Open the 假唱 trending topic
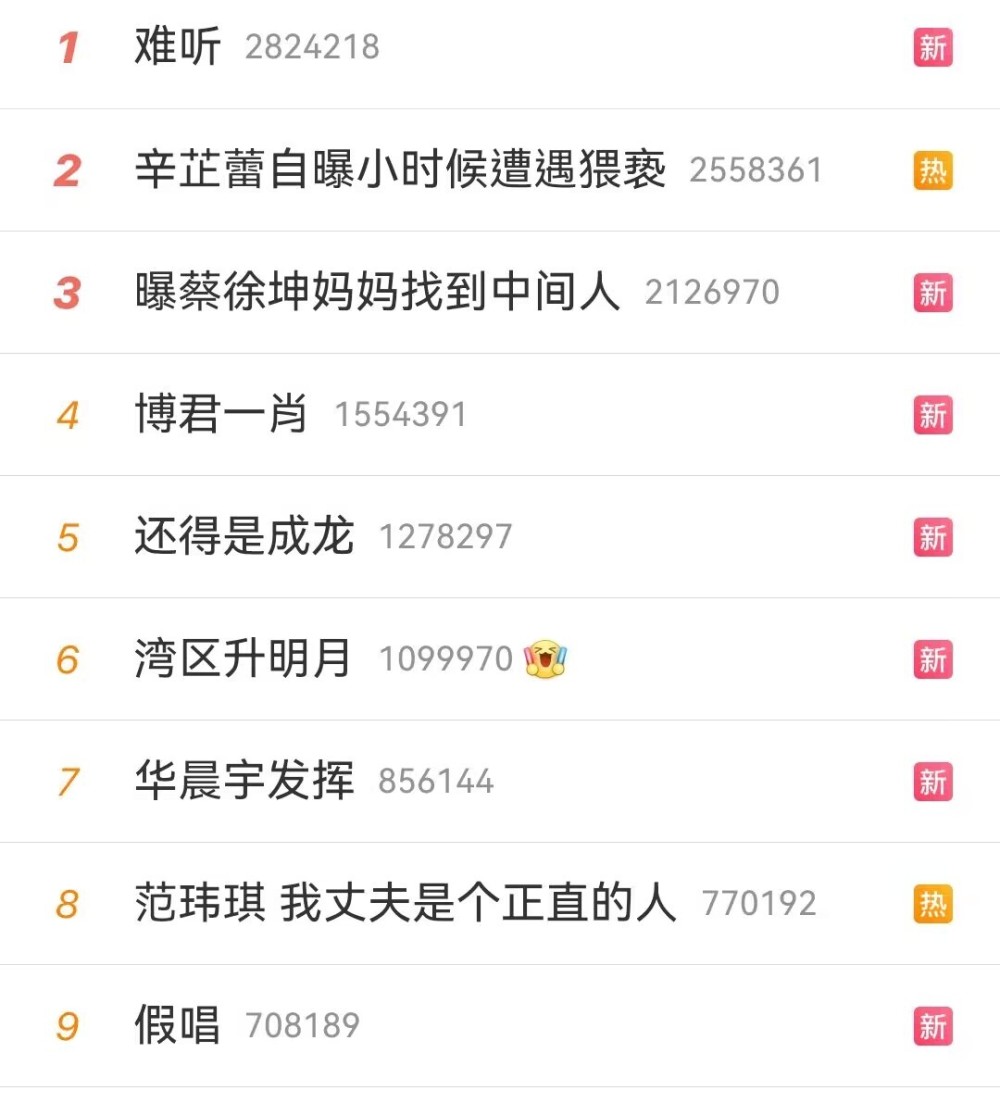Viewport: 1000px width, 1103px height. pyautogui.click(x=178, y=1026)
